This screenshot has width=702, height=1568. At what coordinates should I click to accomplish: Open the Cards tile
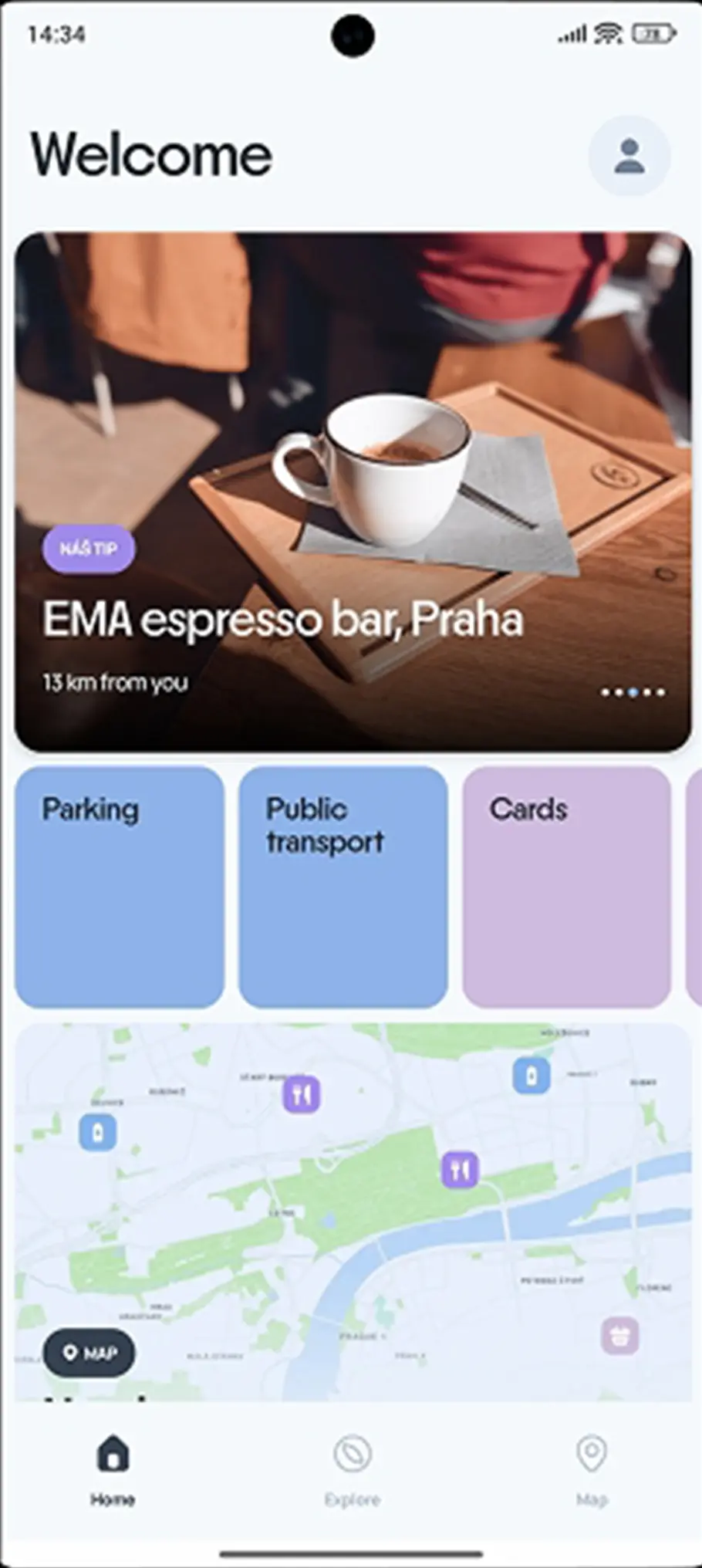tap(566, 887)
